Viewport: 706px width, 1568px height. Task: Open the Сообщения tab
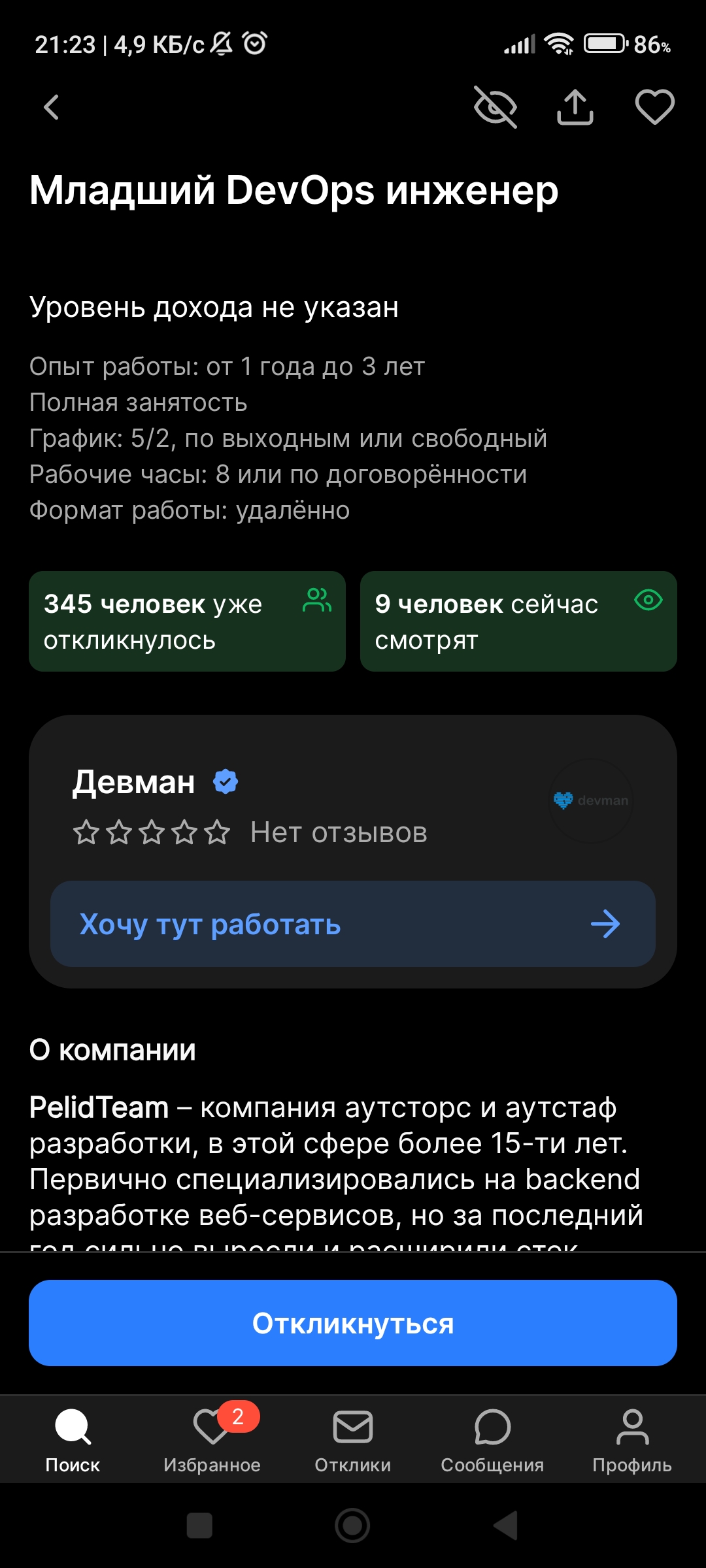(492, 1441)
